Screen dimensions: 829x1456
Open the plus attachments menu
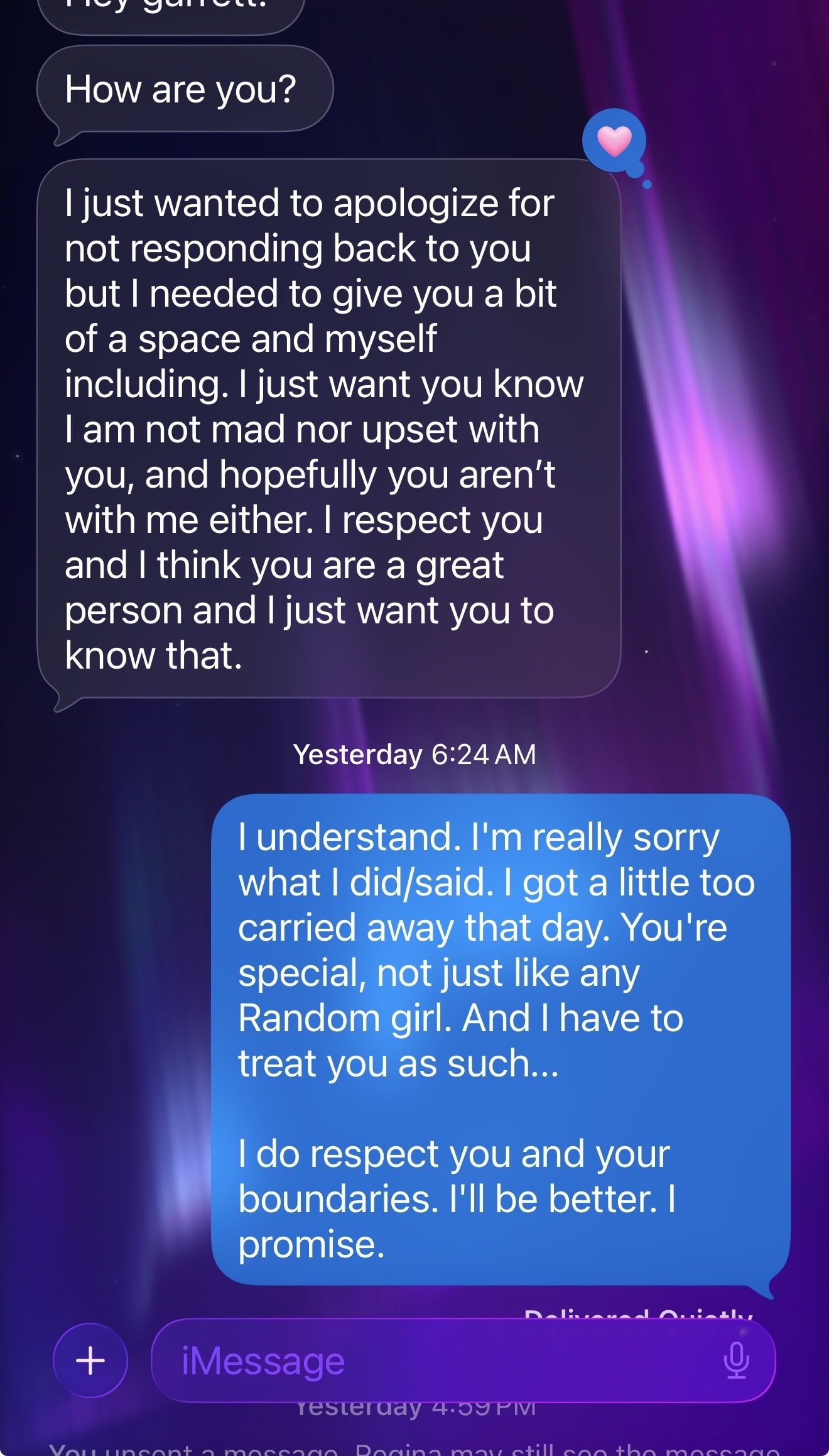coord(90,1360)
